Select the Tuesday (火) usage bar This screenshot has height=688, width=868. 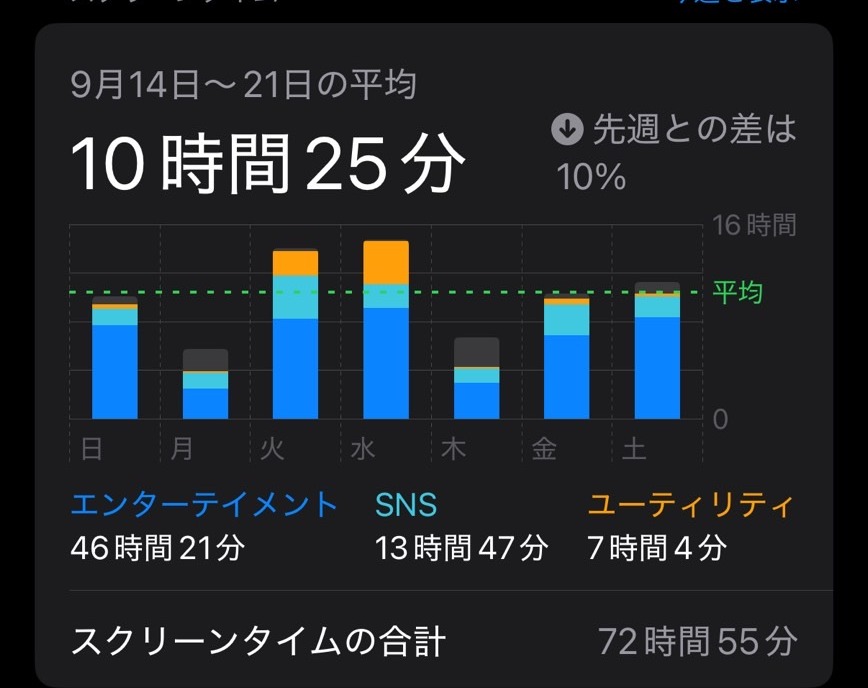pos(295,336)
